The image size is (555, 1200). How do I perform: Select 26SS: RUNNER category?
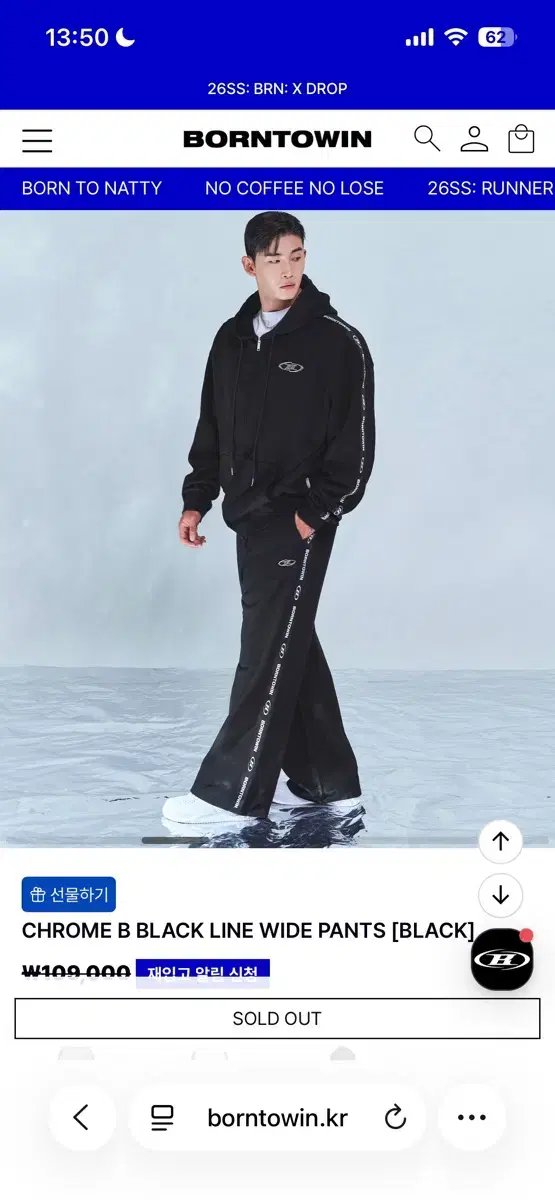tap(490, 188)
